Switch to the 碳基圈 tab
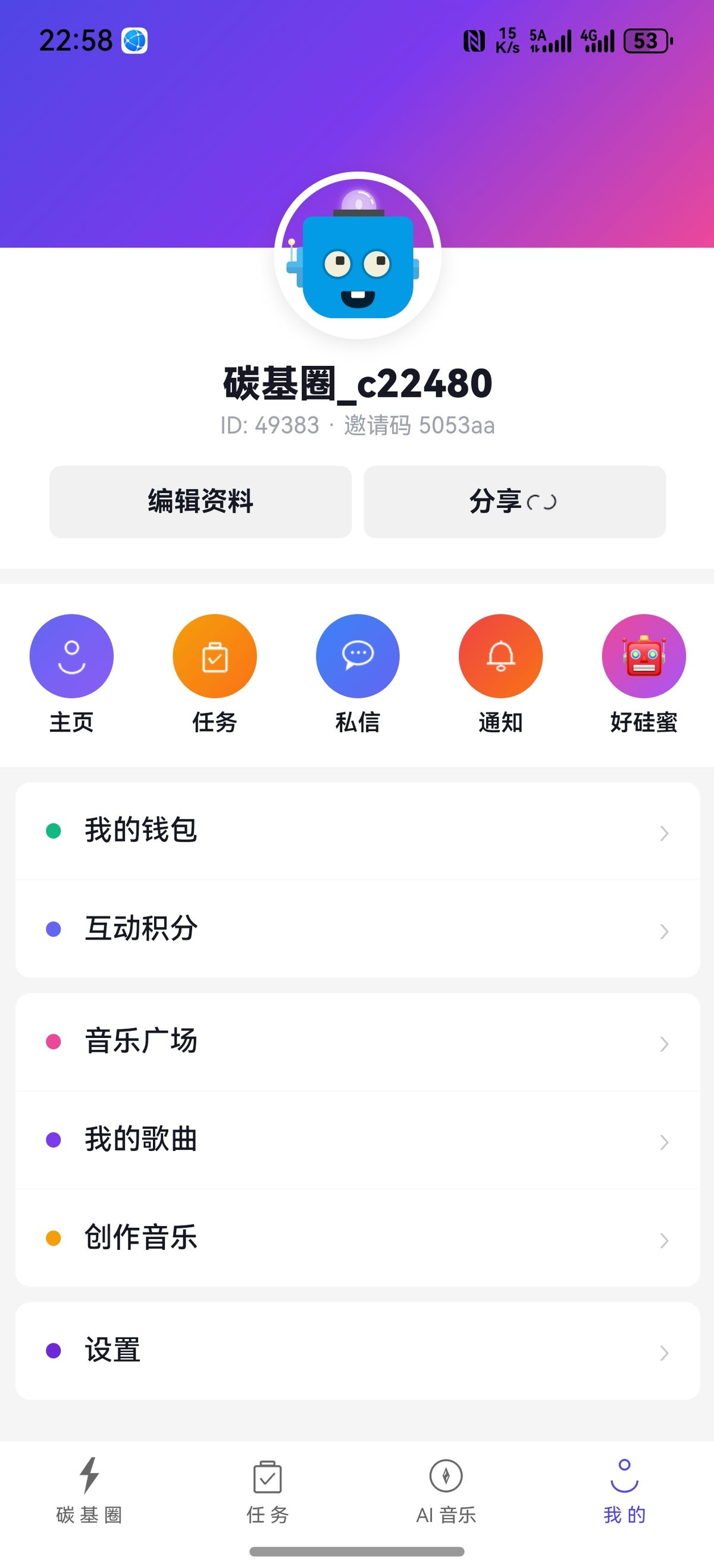The height and width of the screenshot is (1568, 714). click(x=89, y=1489)
